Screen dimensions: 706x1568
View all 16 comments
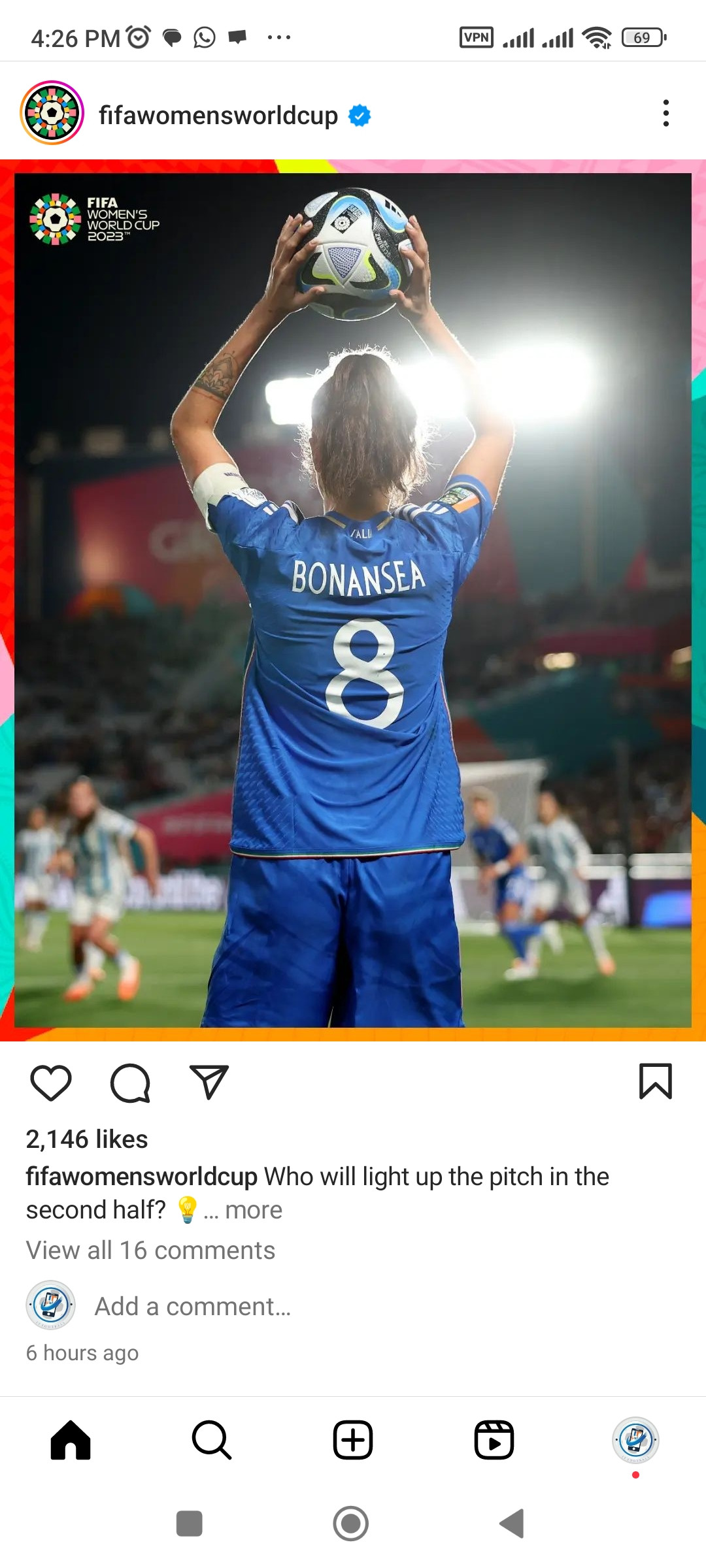tap(150, 1250)
